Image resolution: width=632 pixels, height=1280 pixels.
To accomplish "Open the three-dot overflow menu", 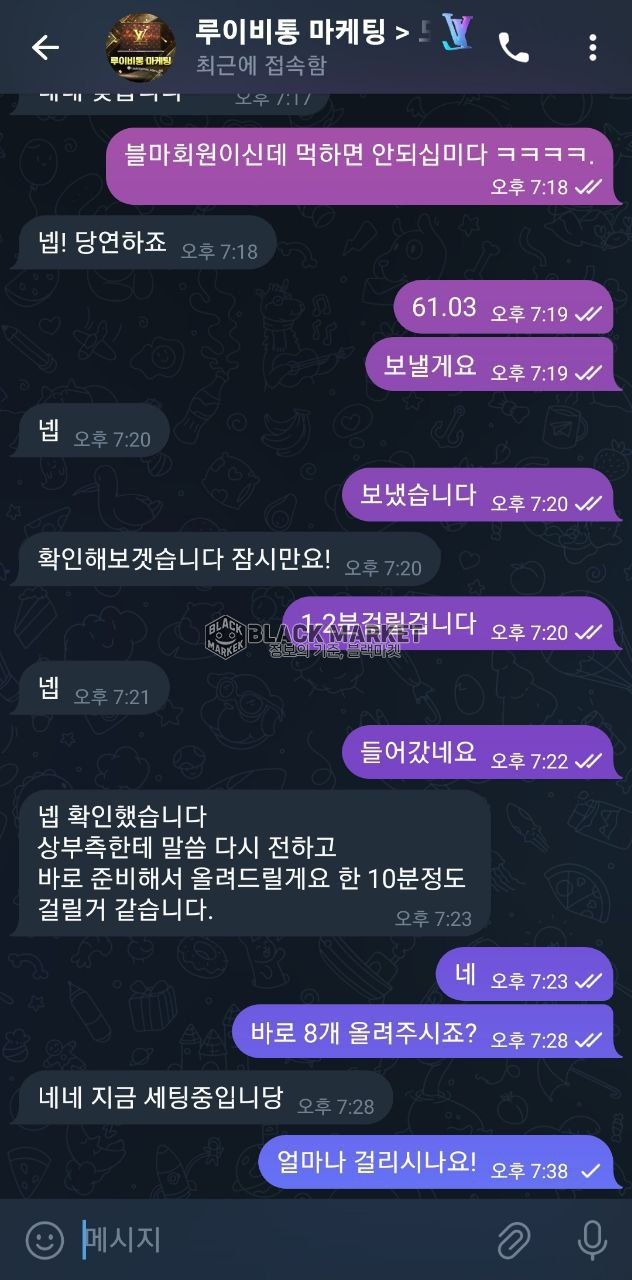I will click(x=593, y=47).
